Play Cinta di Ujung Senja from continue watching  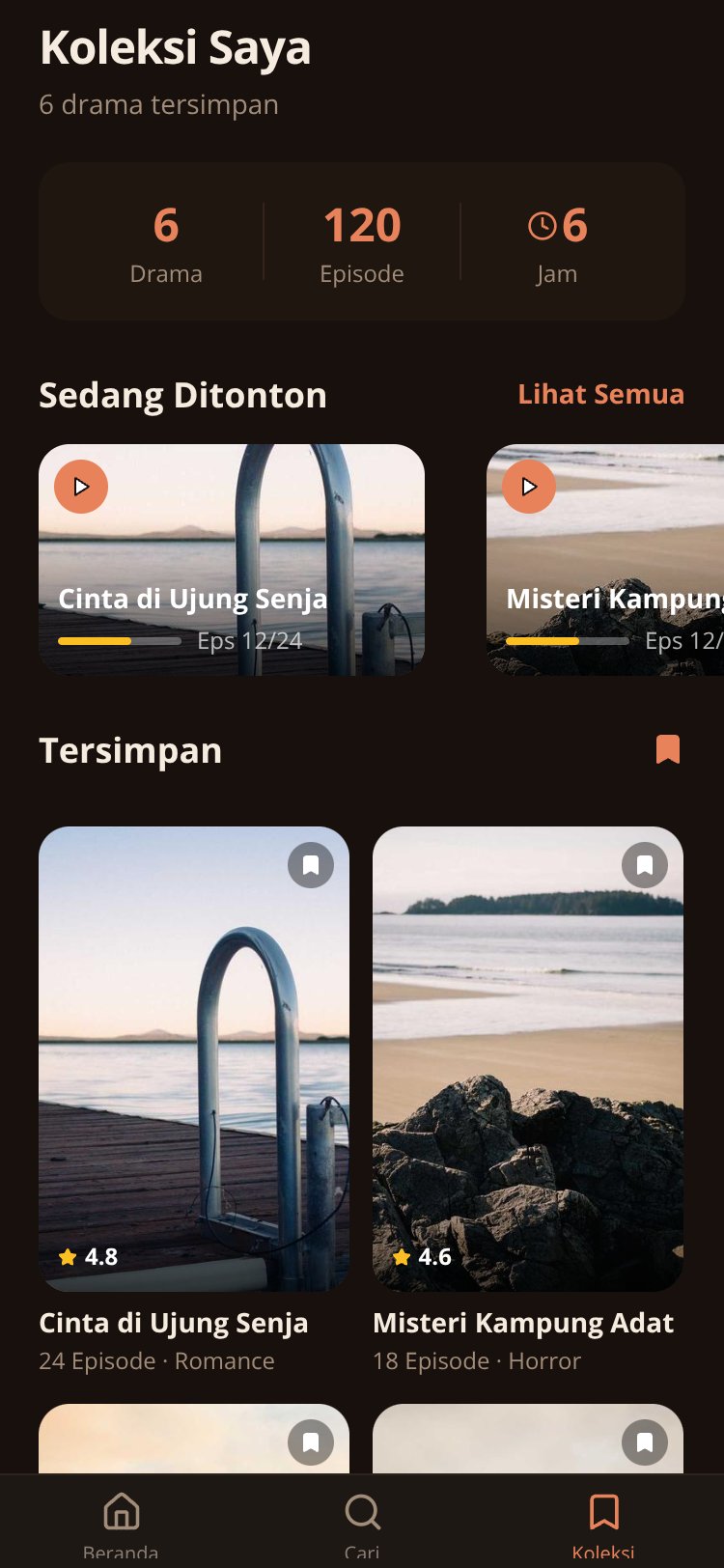tap(81, 487)
